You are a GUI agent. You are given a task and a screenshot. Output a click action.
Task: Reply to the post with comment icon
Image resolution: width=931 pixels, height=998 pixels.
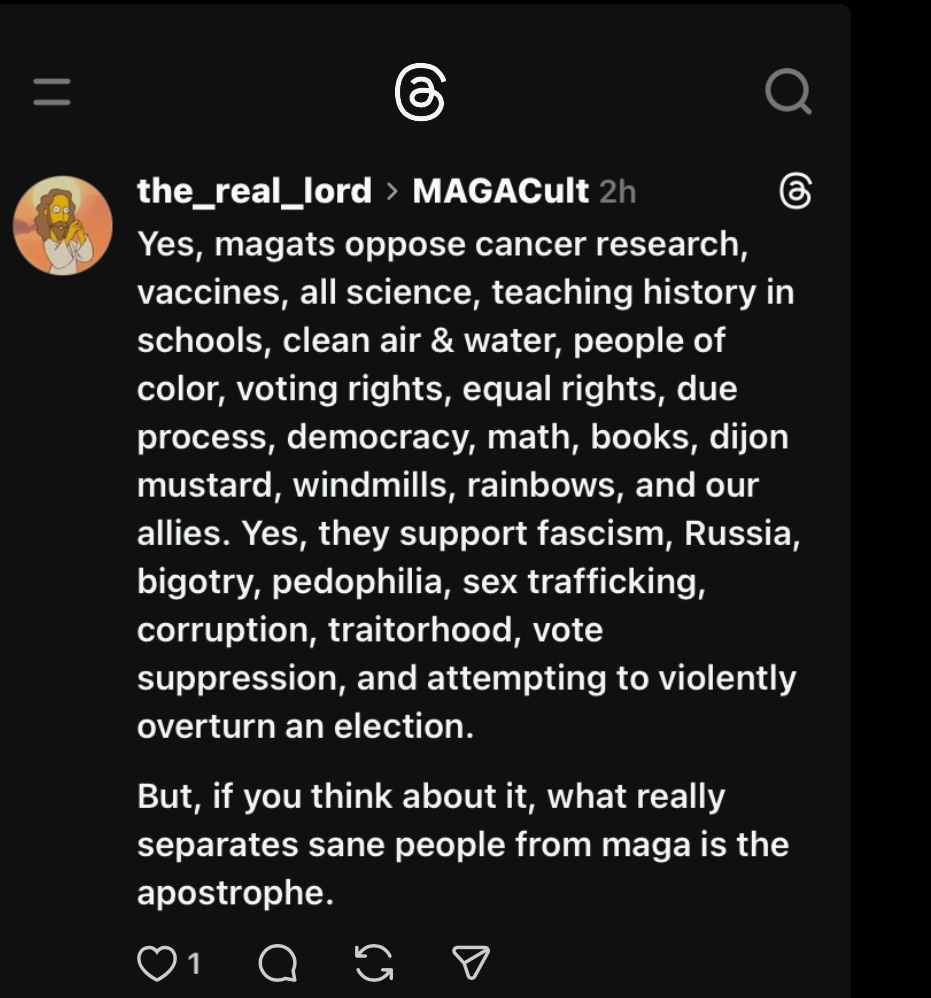click(x=277, y=963)
